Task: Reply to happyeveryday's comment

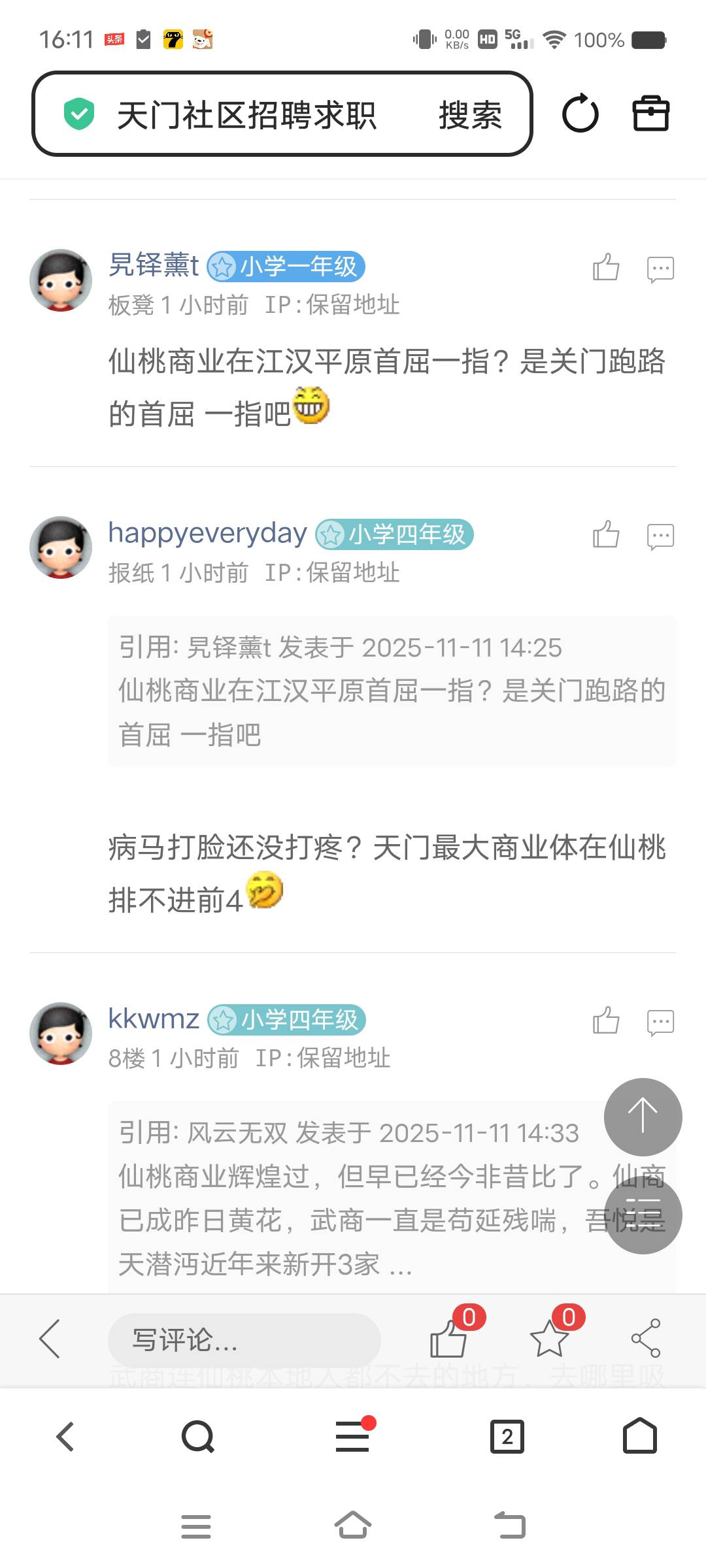Action: pos(660,536)
